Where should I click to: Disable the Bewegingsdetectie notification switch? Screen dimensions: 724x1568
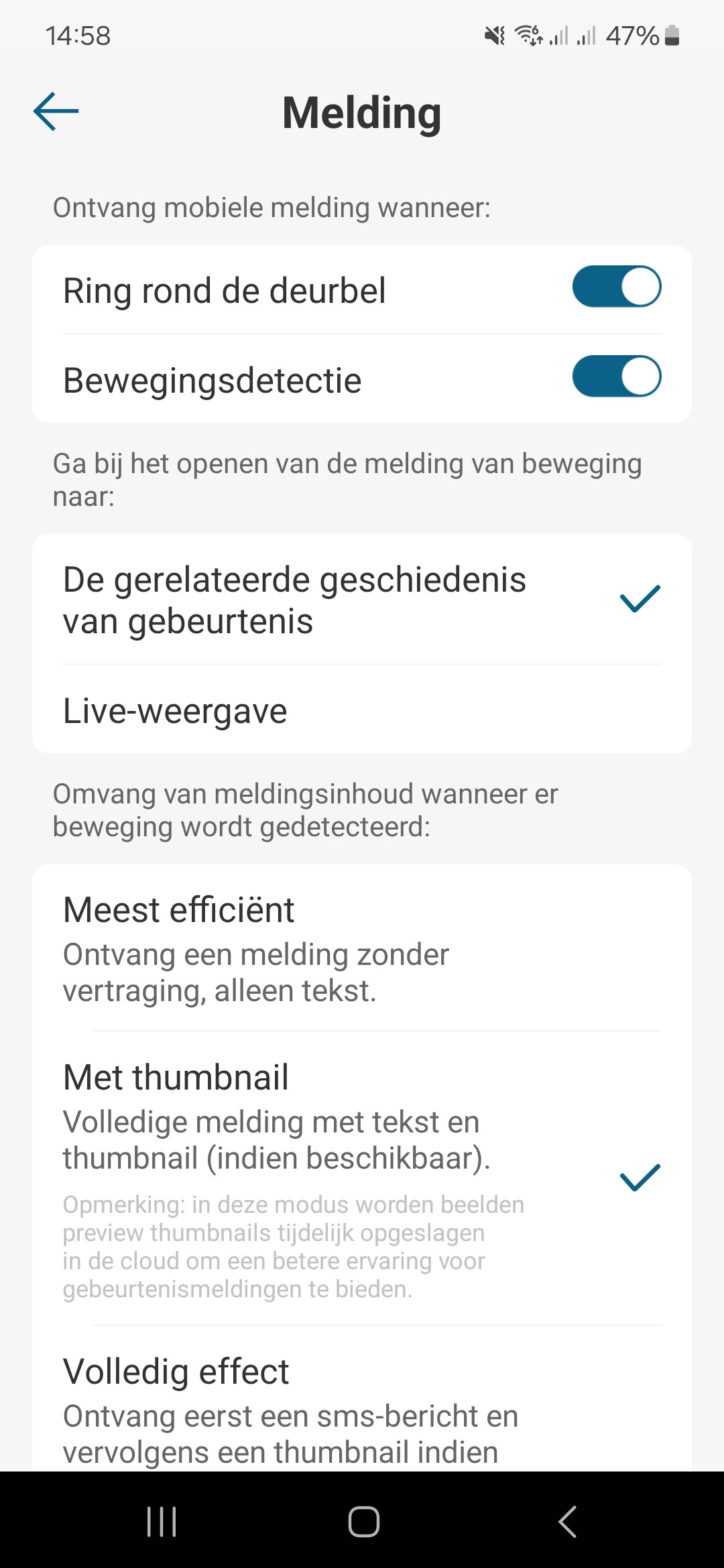616,377
